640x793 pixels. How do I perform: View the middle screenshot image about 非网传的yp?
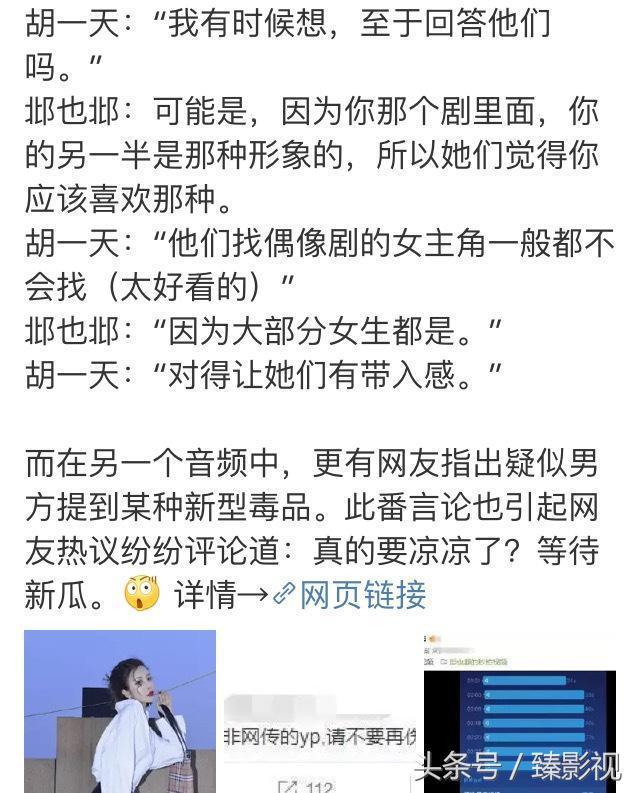click(319, 735)
